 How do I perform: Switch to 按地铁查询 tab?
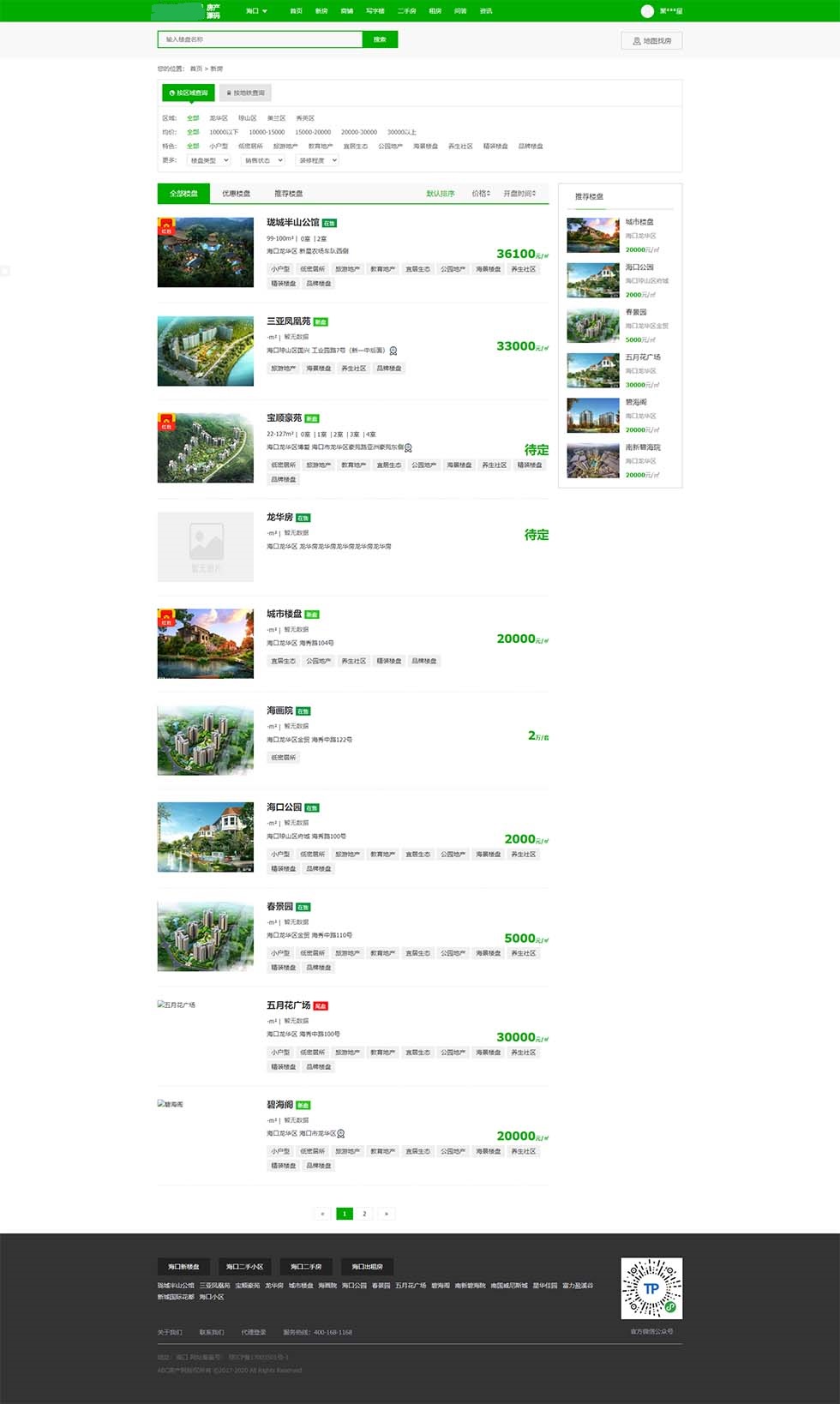click(x=246, y=93)
